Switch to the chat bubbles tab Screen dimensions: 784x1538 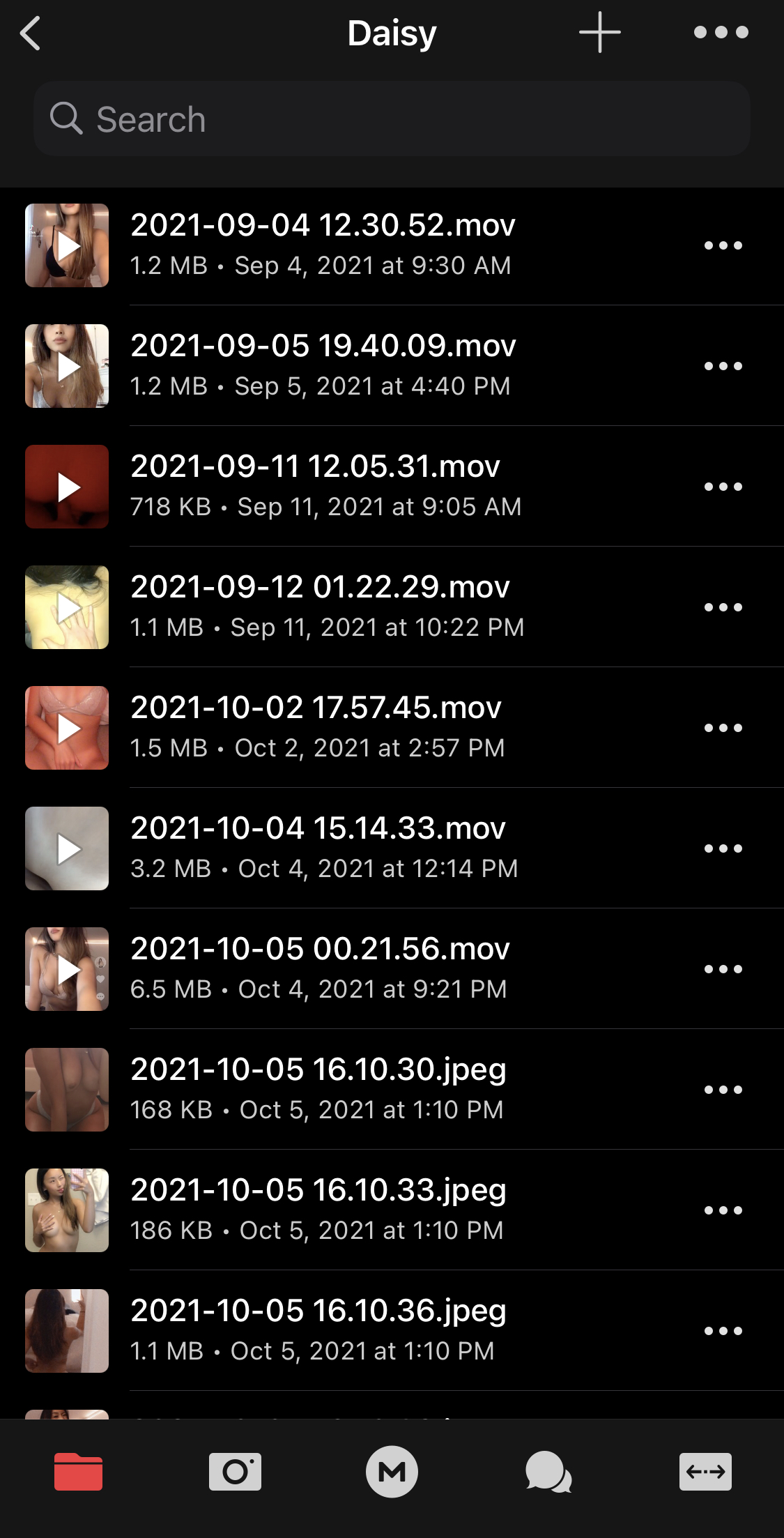coord(548,1472)
